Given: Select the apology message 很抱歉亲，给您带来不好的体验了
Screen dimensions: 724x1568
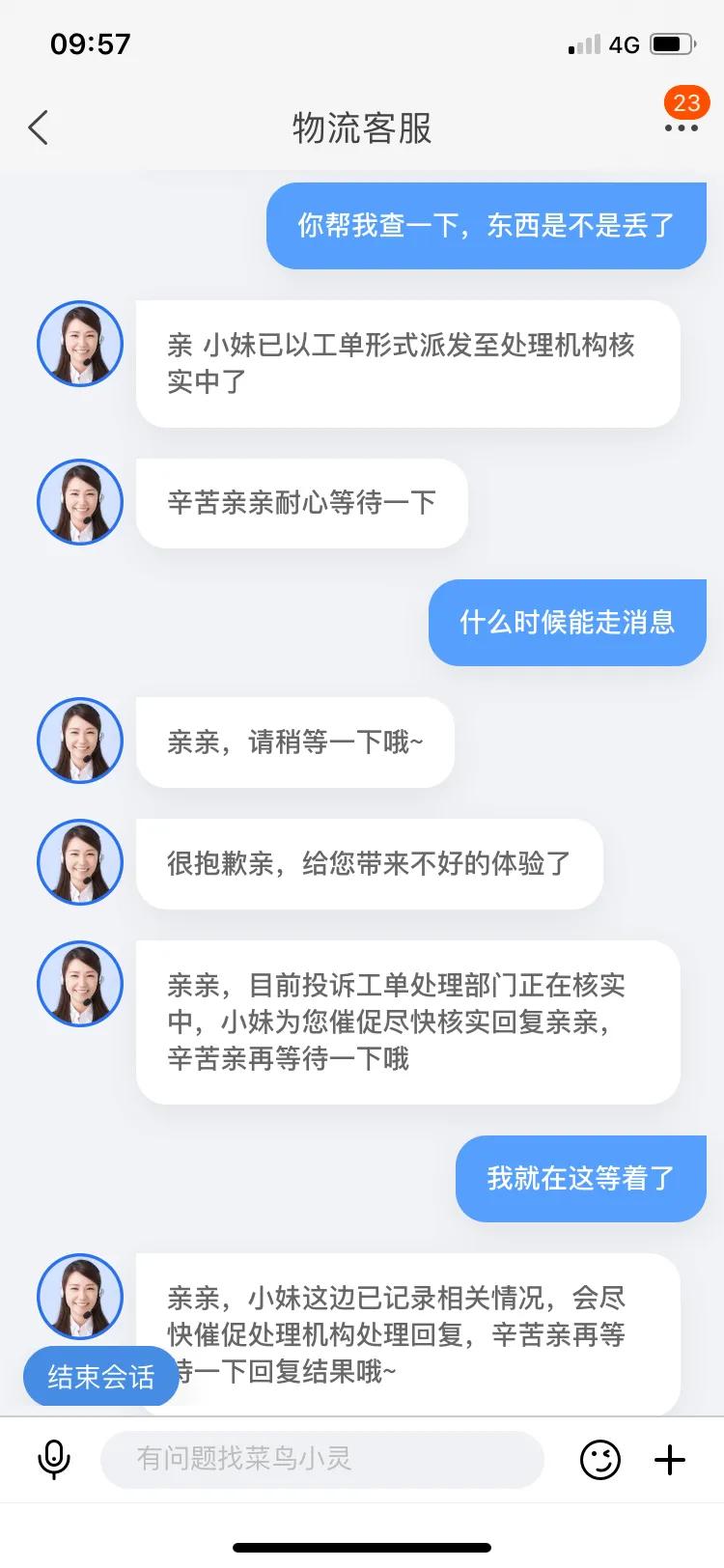Looking at the screenshot, I should [368, 864].
